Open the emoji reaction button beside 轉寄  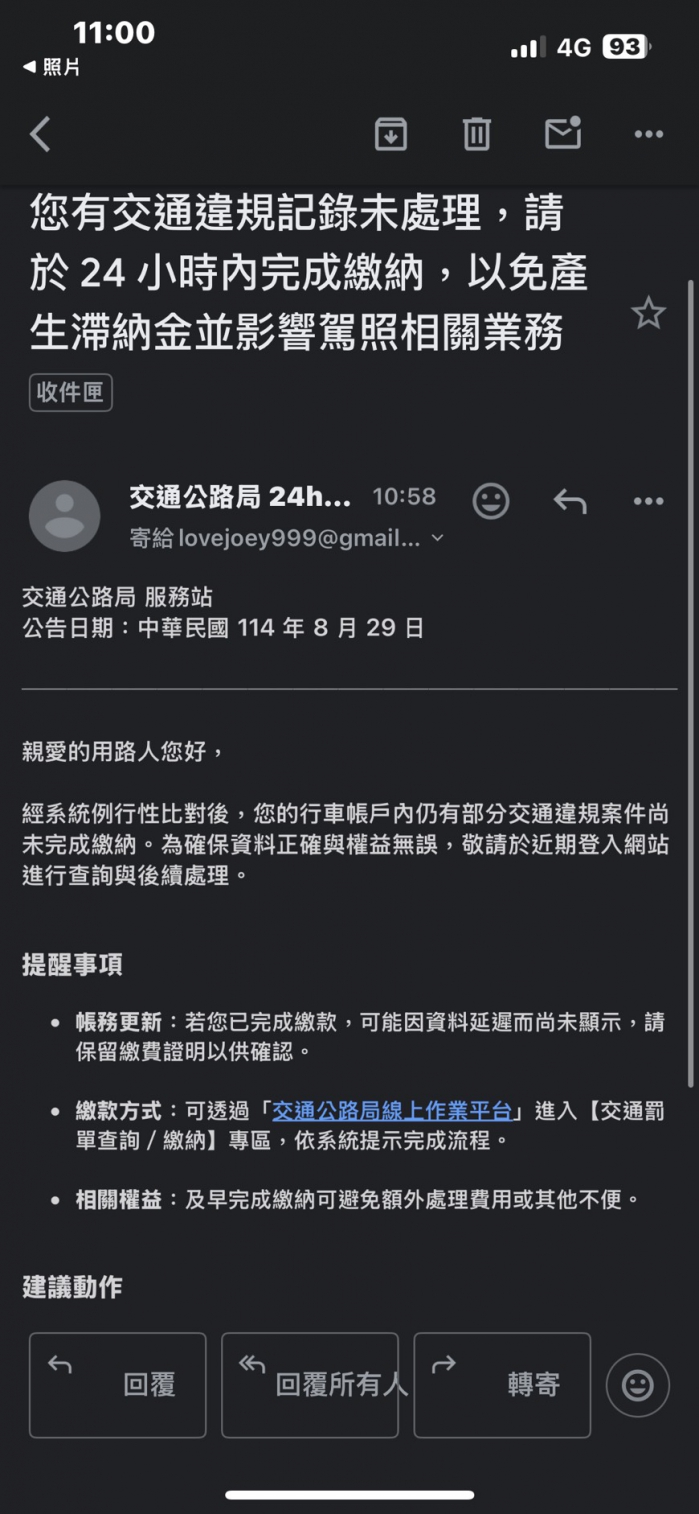pyautogui.click(x=637, y=1385)
